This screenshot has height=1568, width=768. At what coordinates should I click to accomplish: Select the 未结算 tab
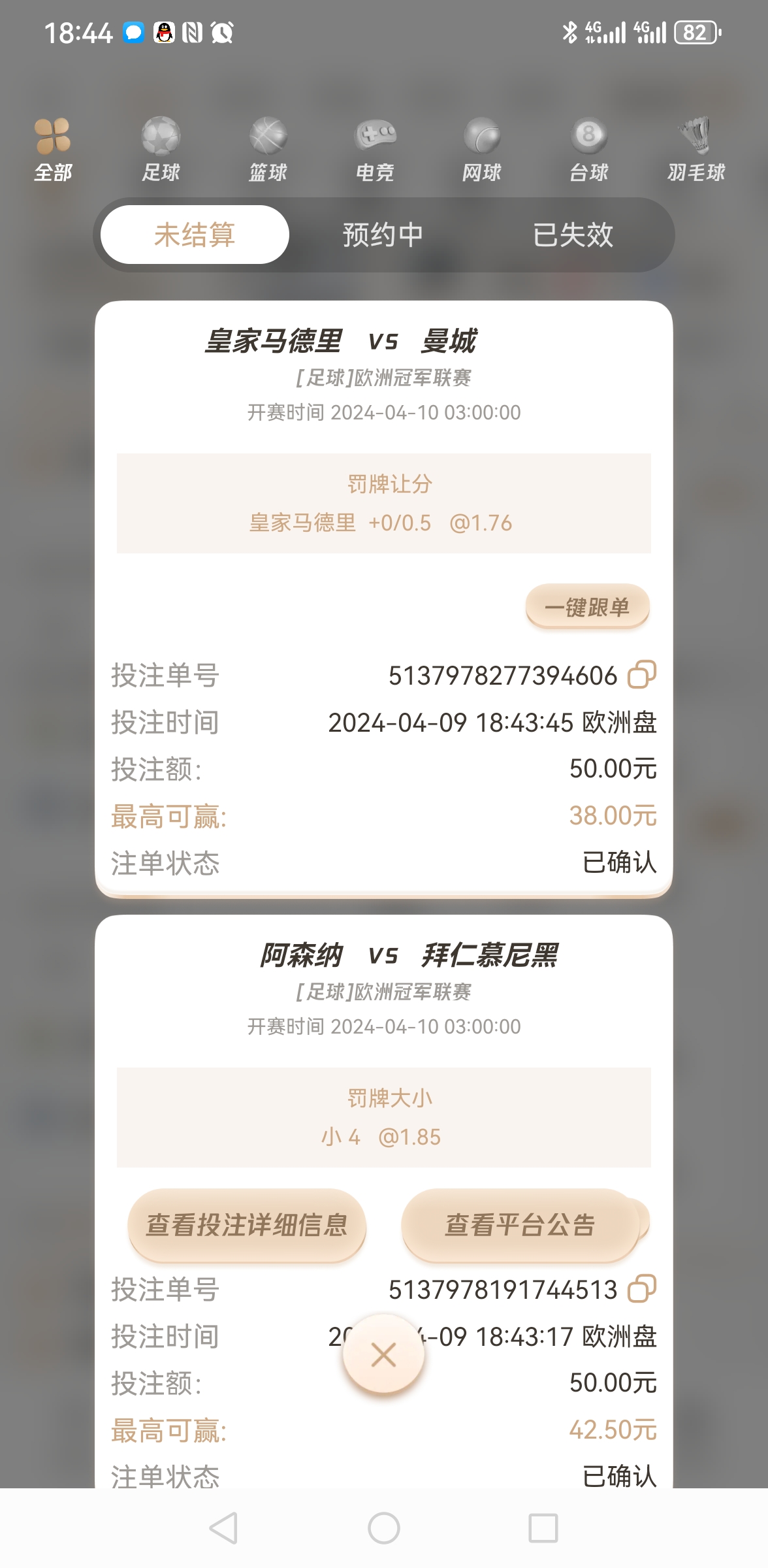tap(195, 235)
